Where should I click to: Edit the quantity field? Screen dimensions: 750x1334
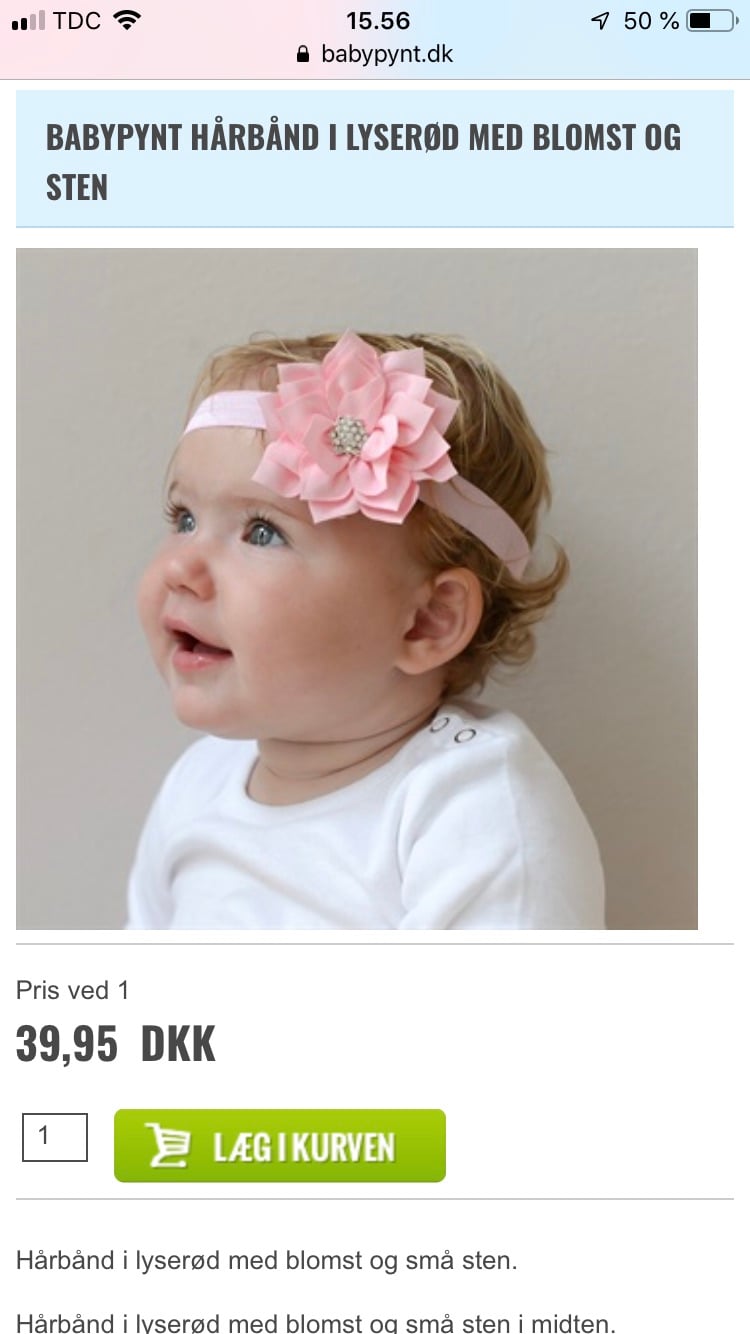point(55,1137)
